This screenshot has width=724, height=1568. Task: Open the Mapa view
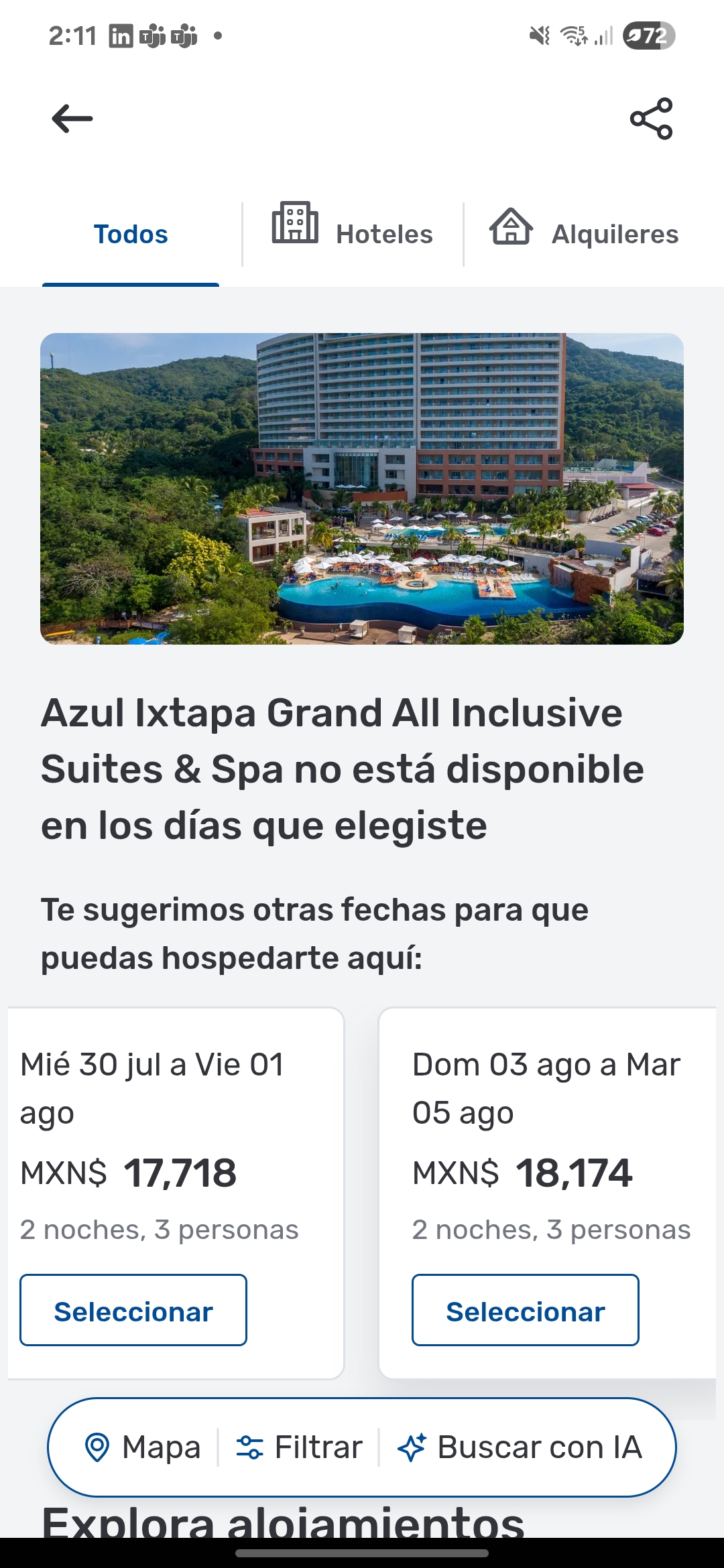(143, 1447)
